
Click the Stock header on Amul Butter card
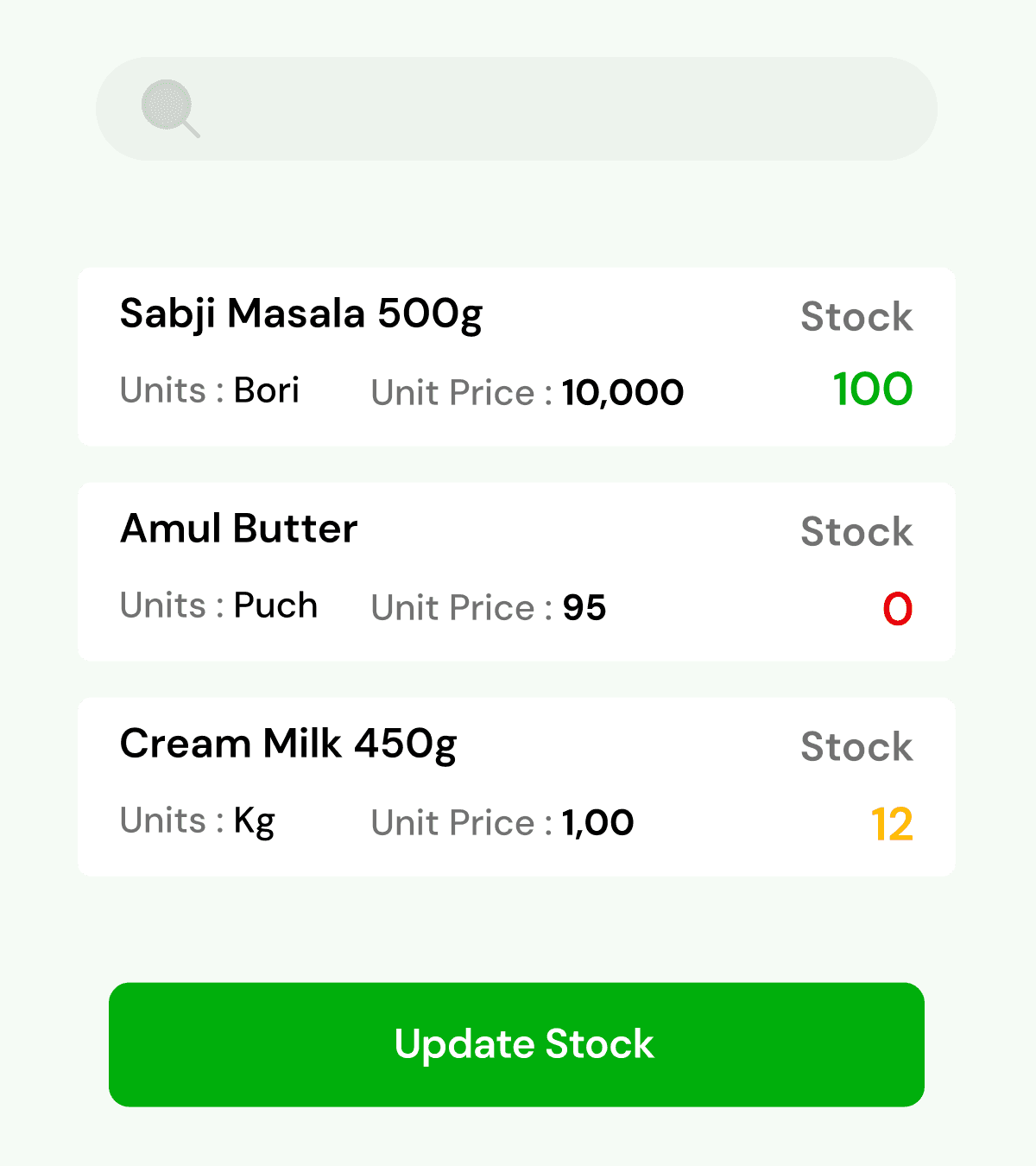[856, 531]
